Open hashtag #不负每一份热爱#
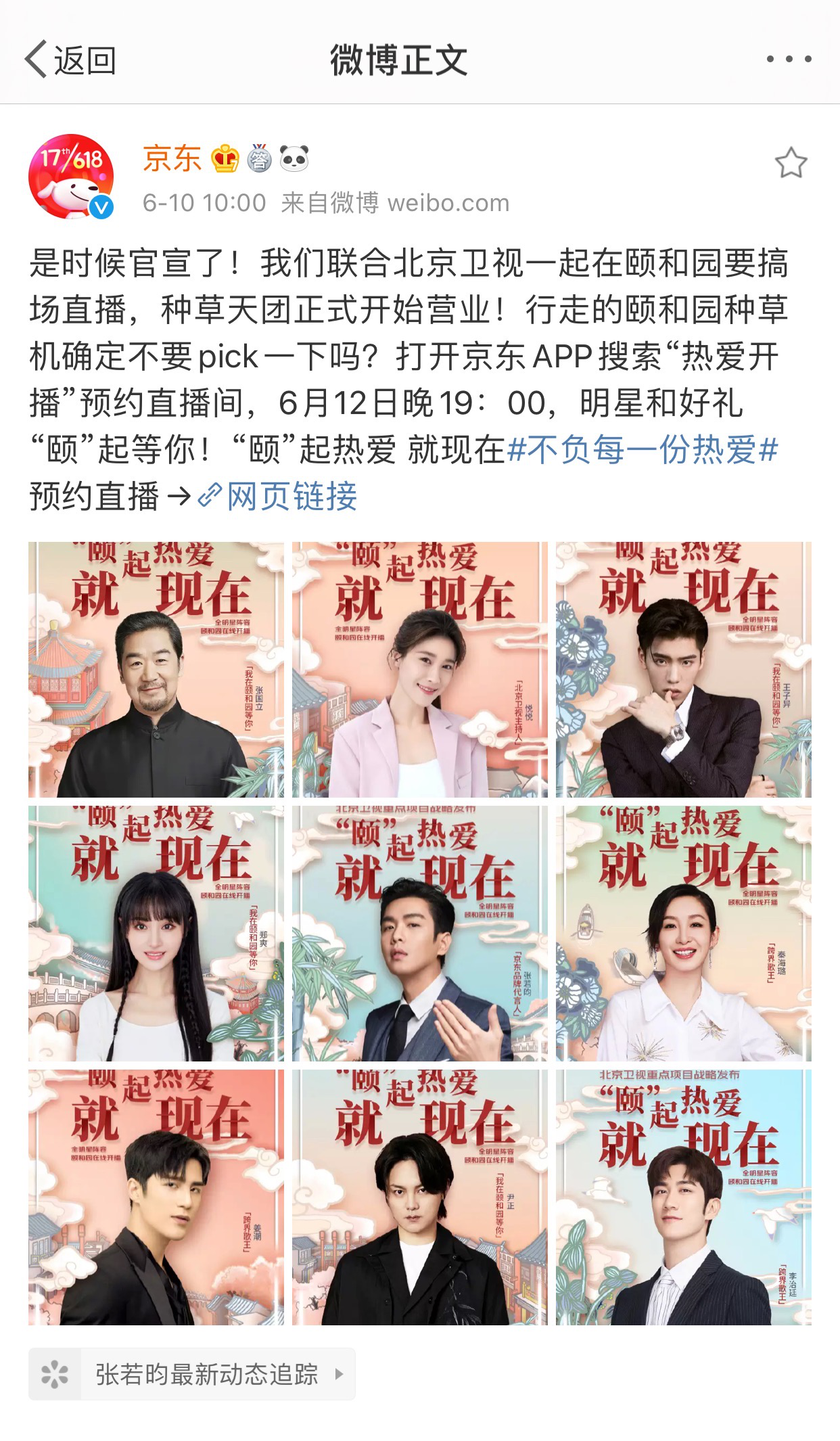The height and width of the screenshot is (1441, 840). point(643,450)
